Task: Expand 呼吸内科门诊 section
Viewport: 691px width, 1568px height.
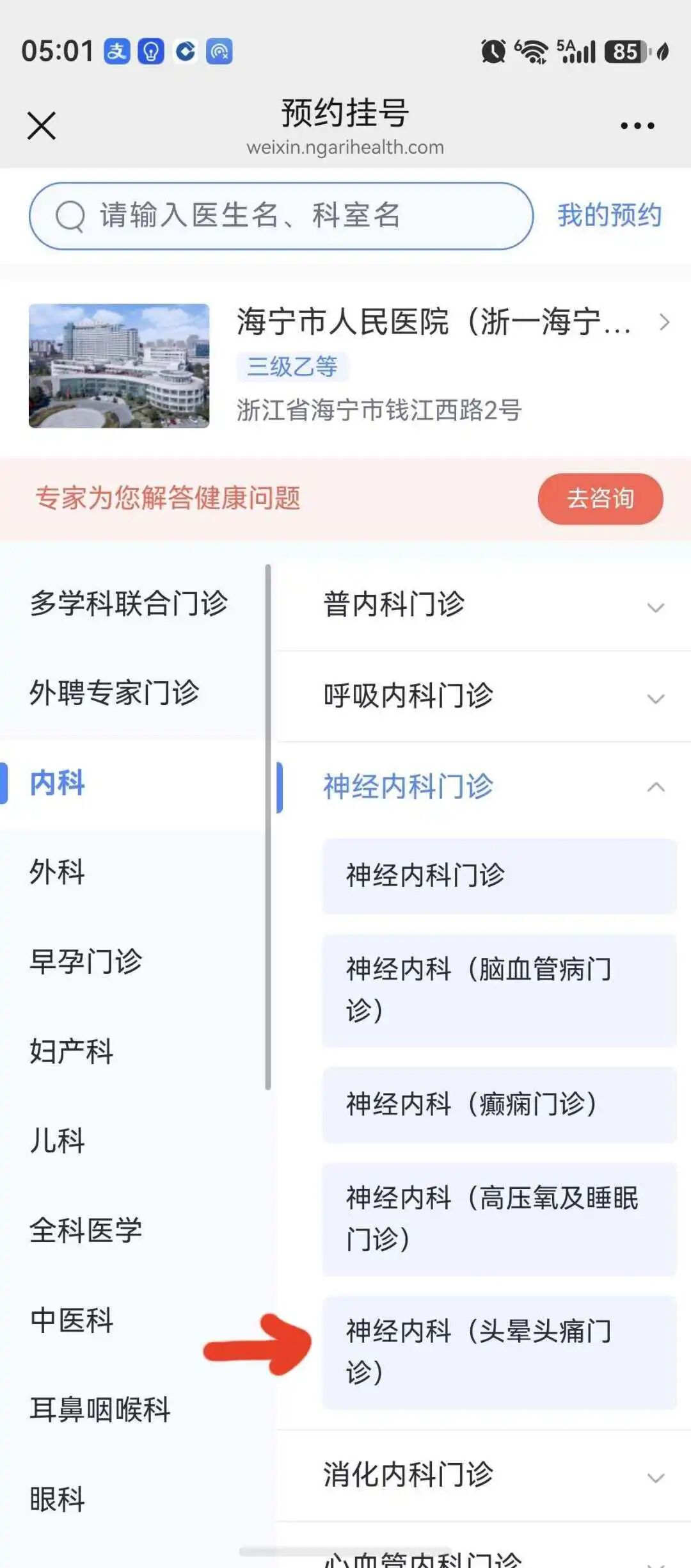Action: pyautogui.click(x=484, y=697)
